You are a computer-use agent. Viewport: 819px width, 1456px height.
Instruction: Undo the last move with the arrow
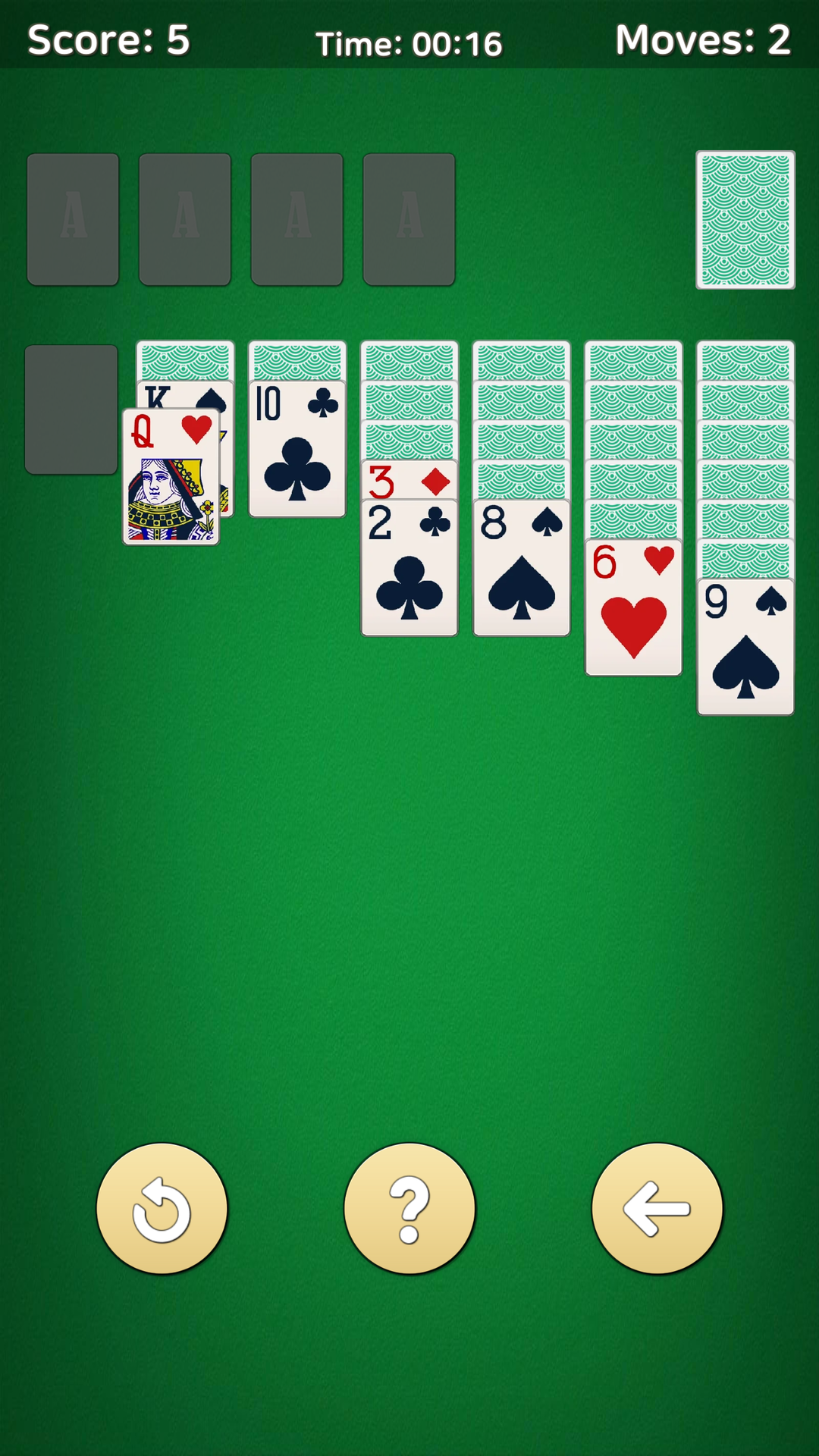click(657, 1209)
